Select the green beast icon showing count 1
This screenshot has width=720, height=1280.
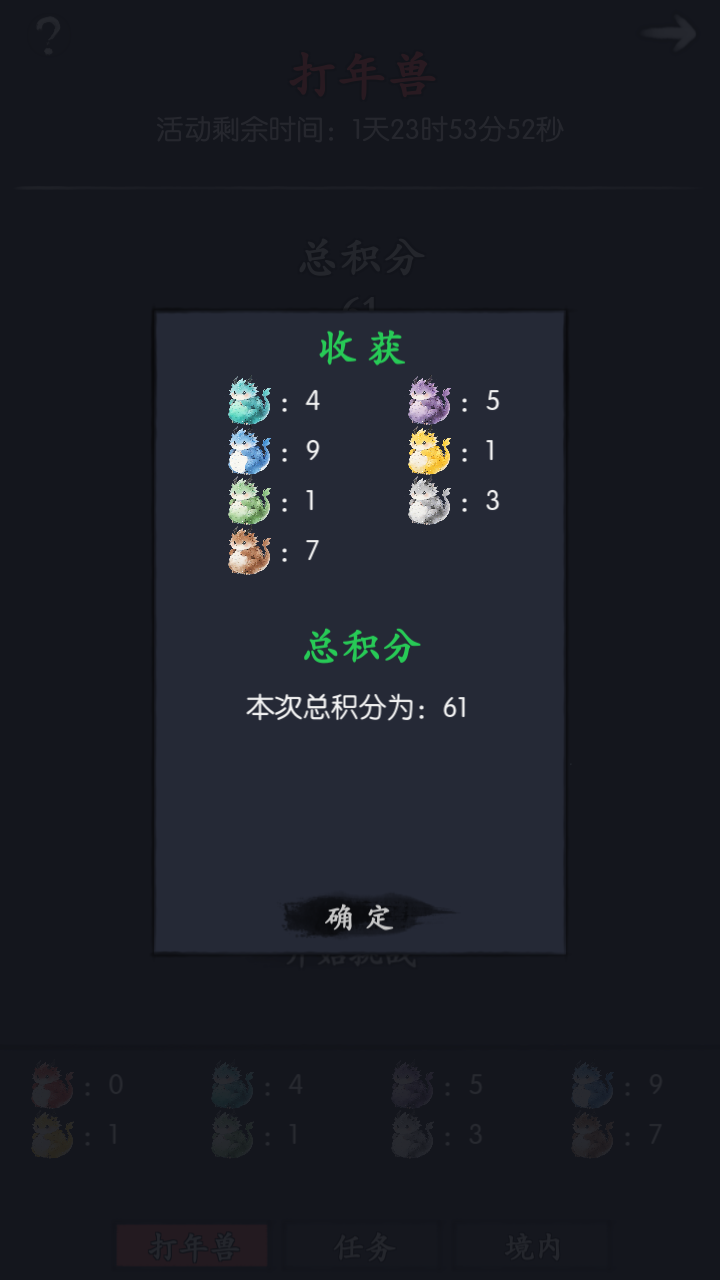pyautogui.click(x=247, y=503)
